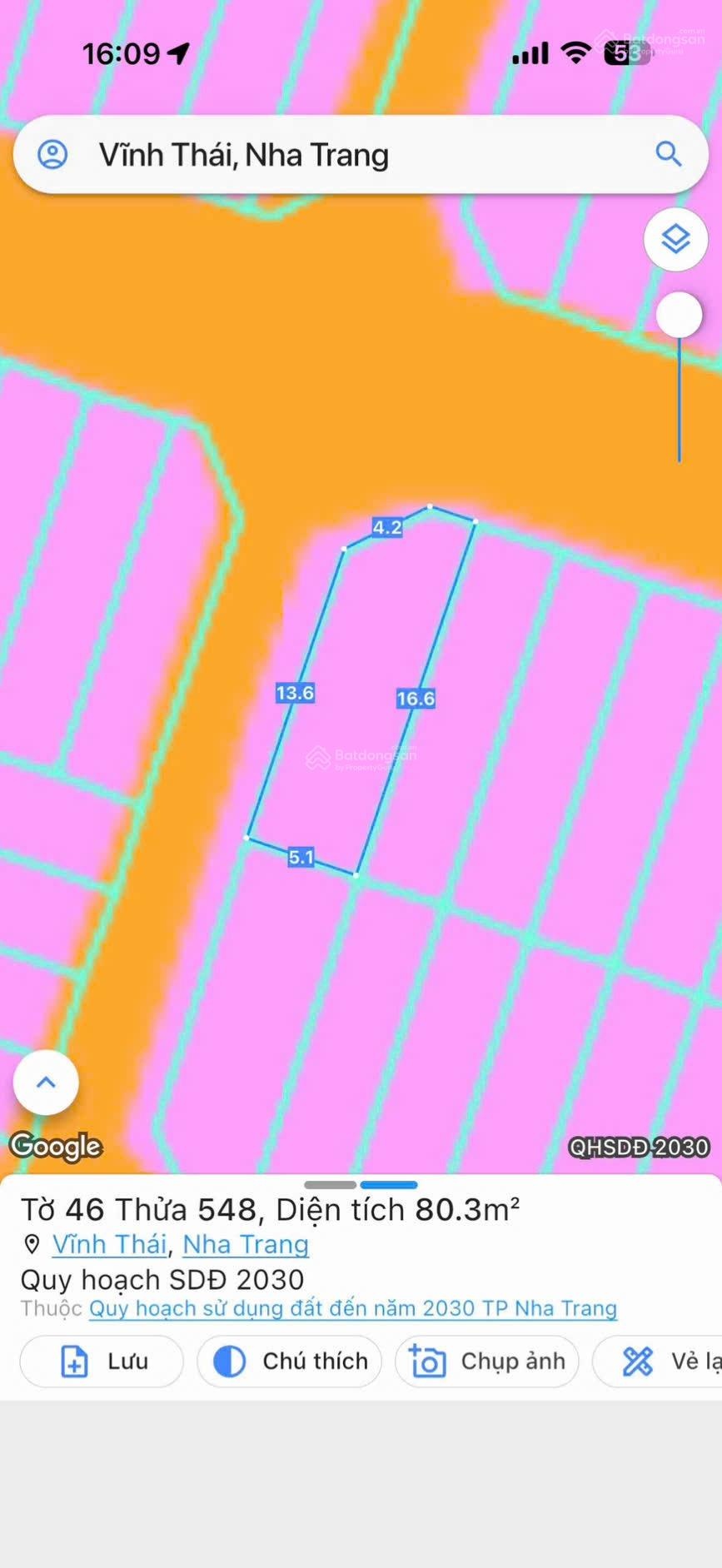Screen dimensions: 722x1568
Task: Open the Vĩnh Thái location link
Action: pyautogui.click(x=109, y=1244)
